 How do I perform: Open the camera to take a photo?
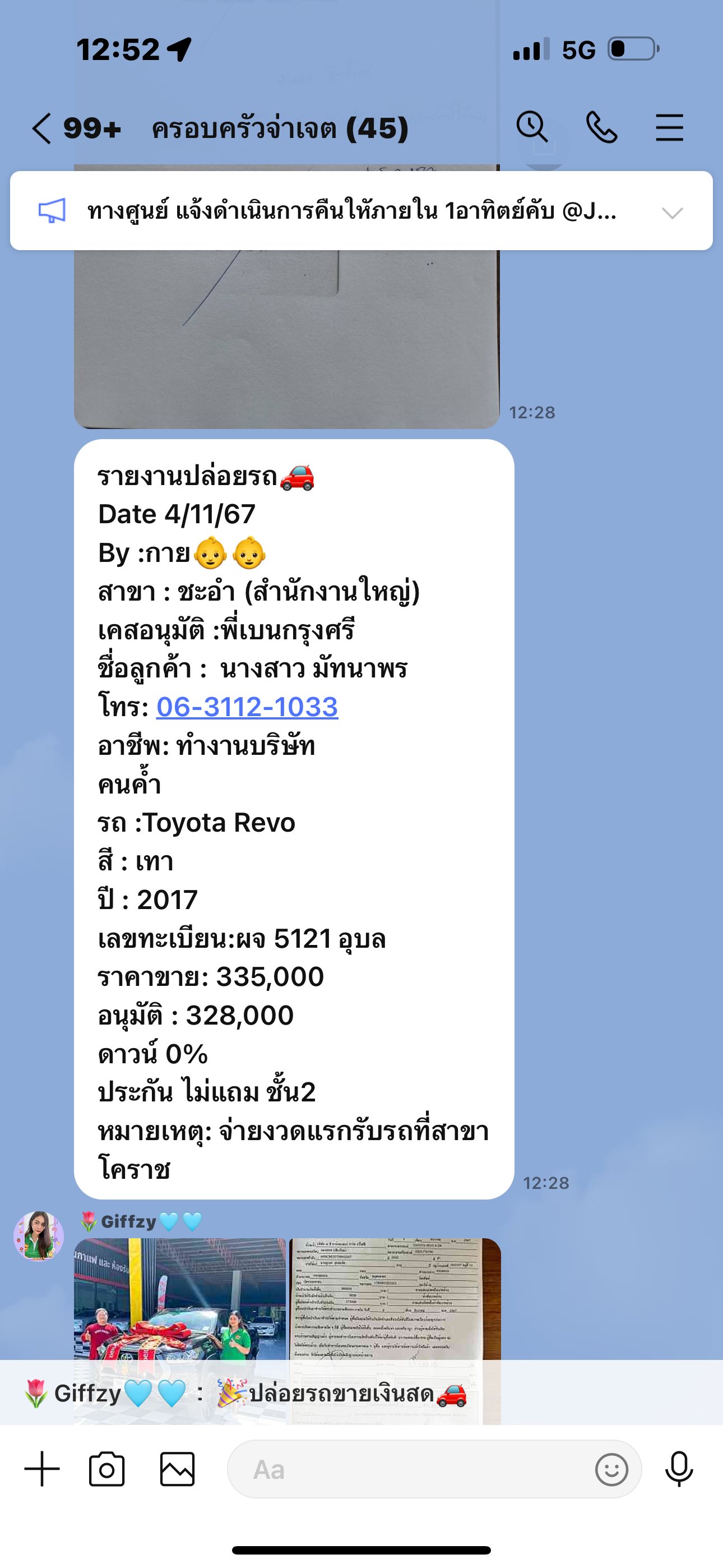click(x=106, y=1469)
